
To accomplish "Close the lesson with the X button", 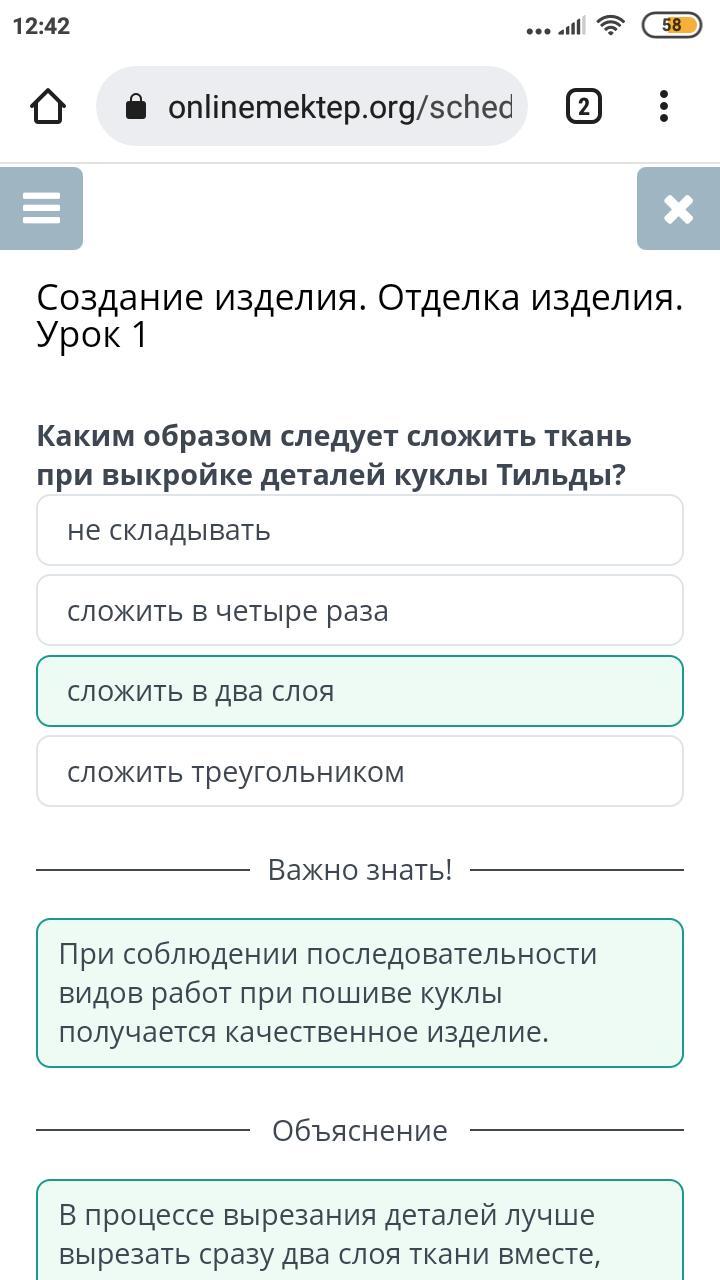I will tap(678, 208).
